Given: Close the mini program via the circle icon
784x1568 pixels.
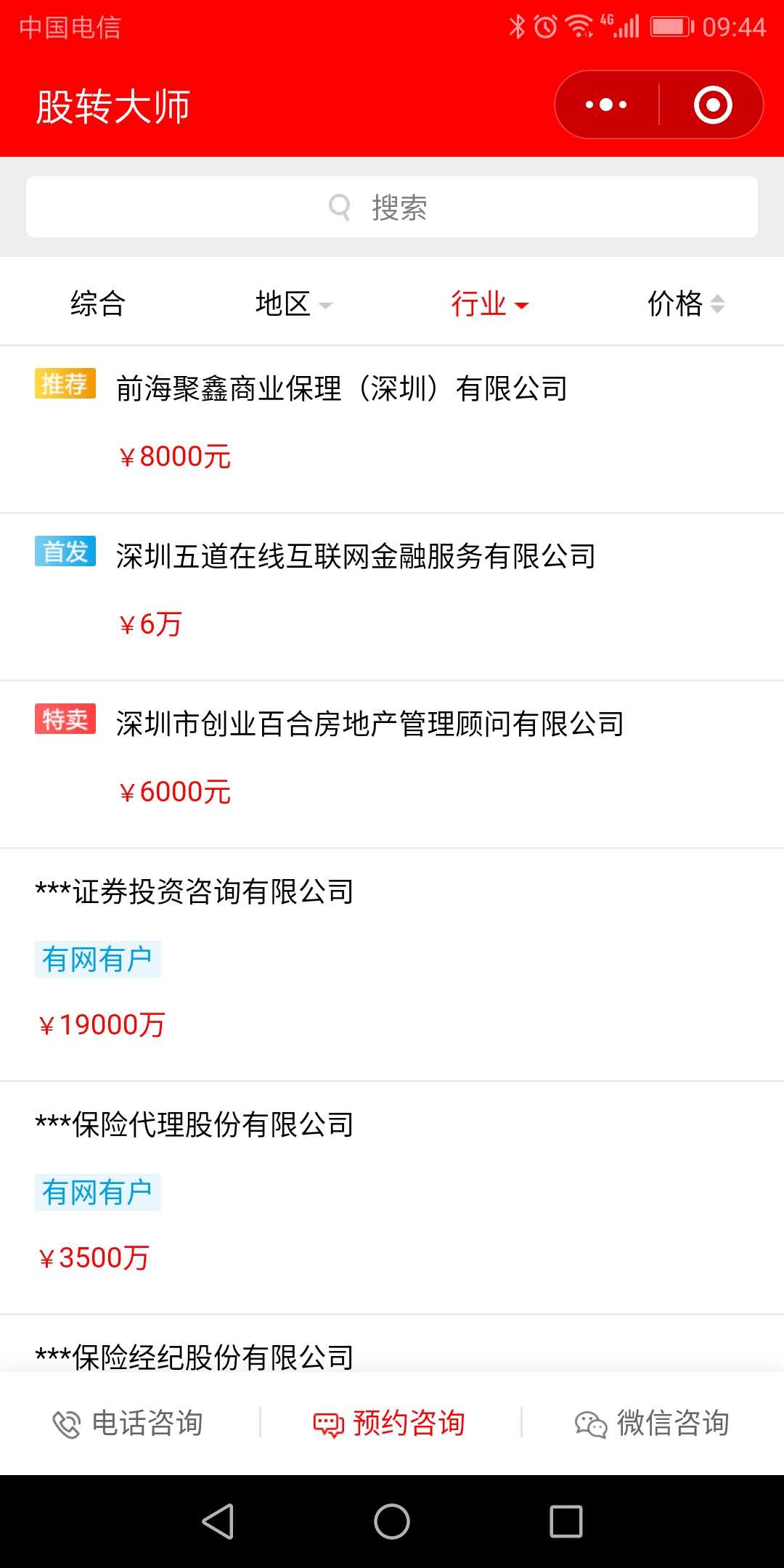Looking at the screenshot, I should tap(712, 105).
